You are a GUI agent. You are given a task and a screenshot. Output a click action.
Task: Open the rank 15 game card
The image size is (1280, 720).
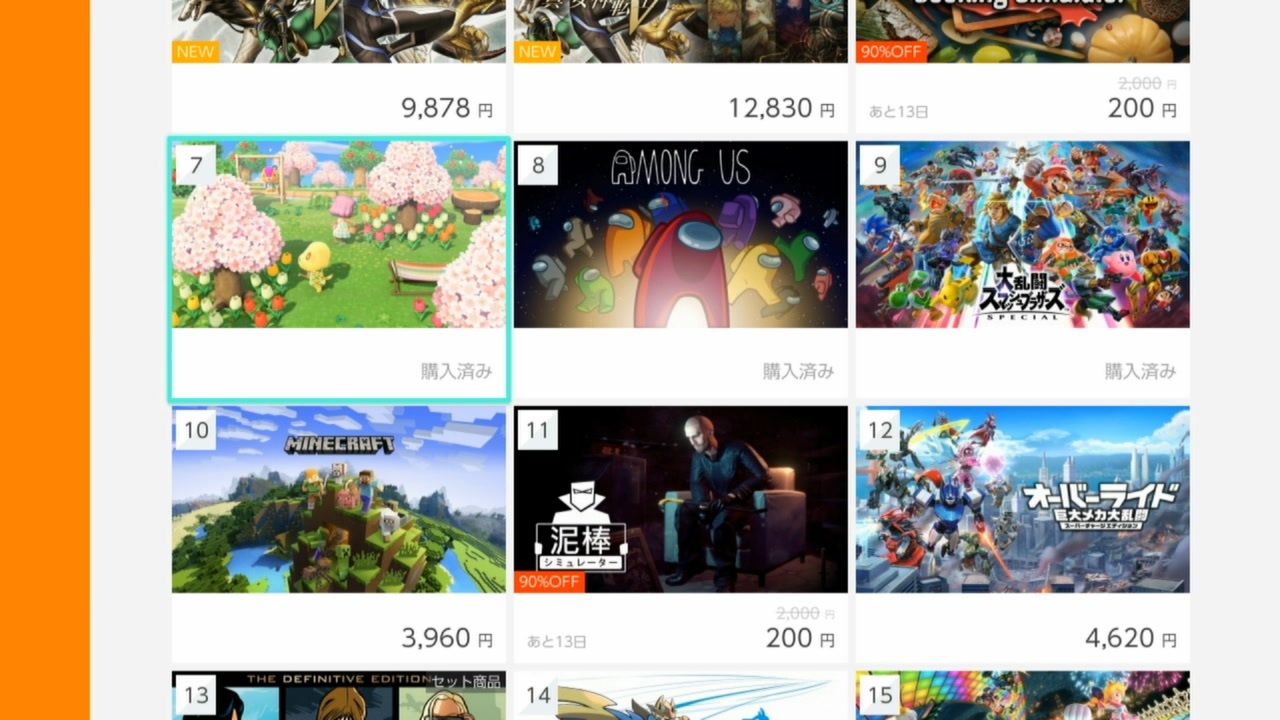(x=1022, y=696)
